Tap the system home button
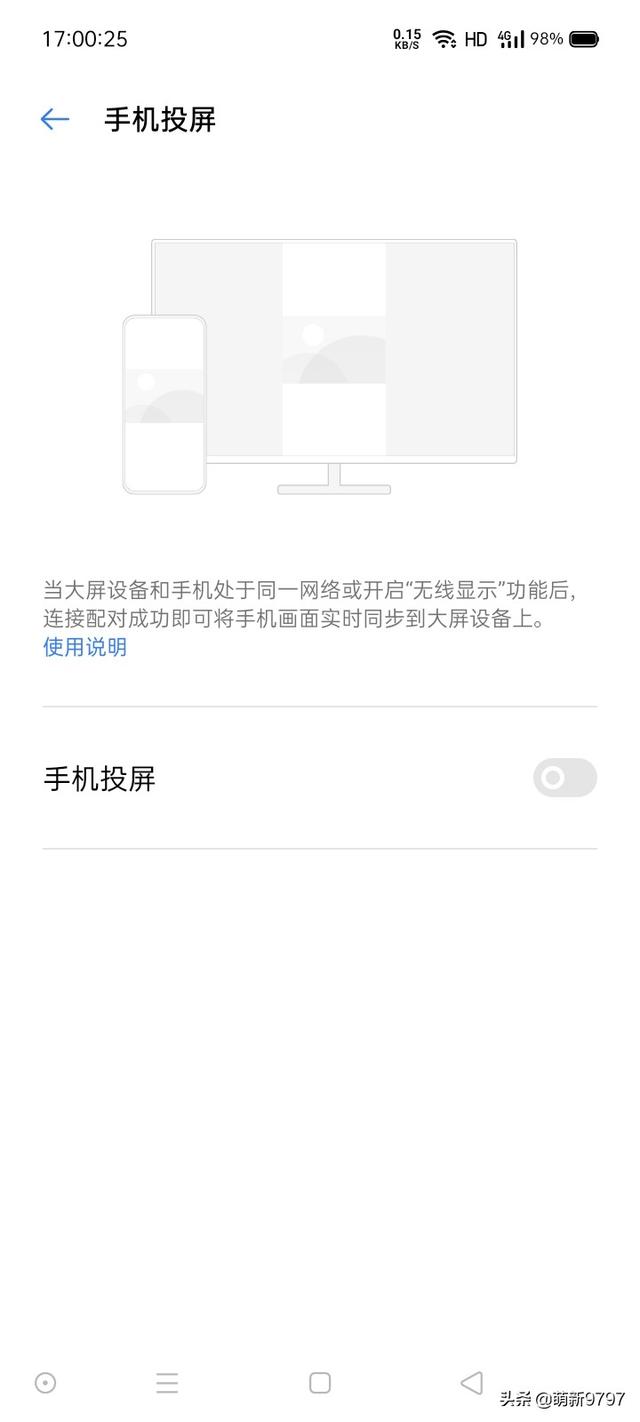Screen dimensions: 640x1422 320,1382
